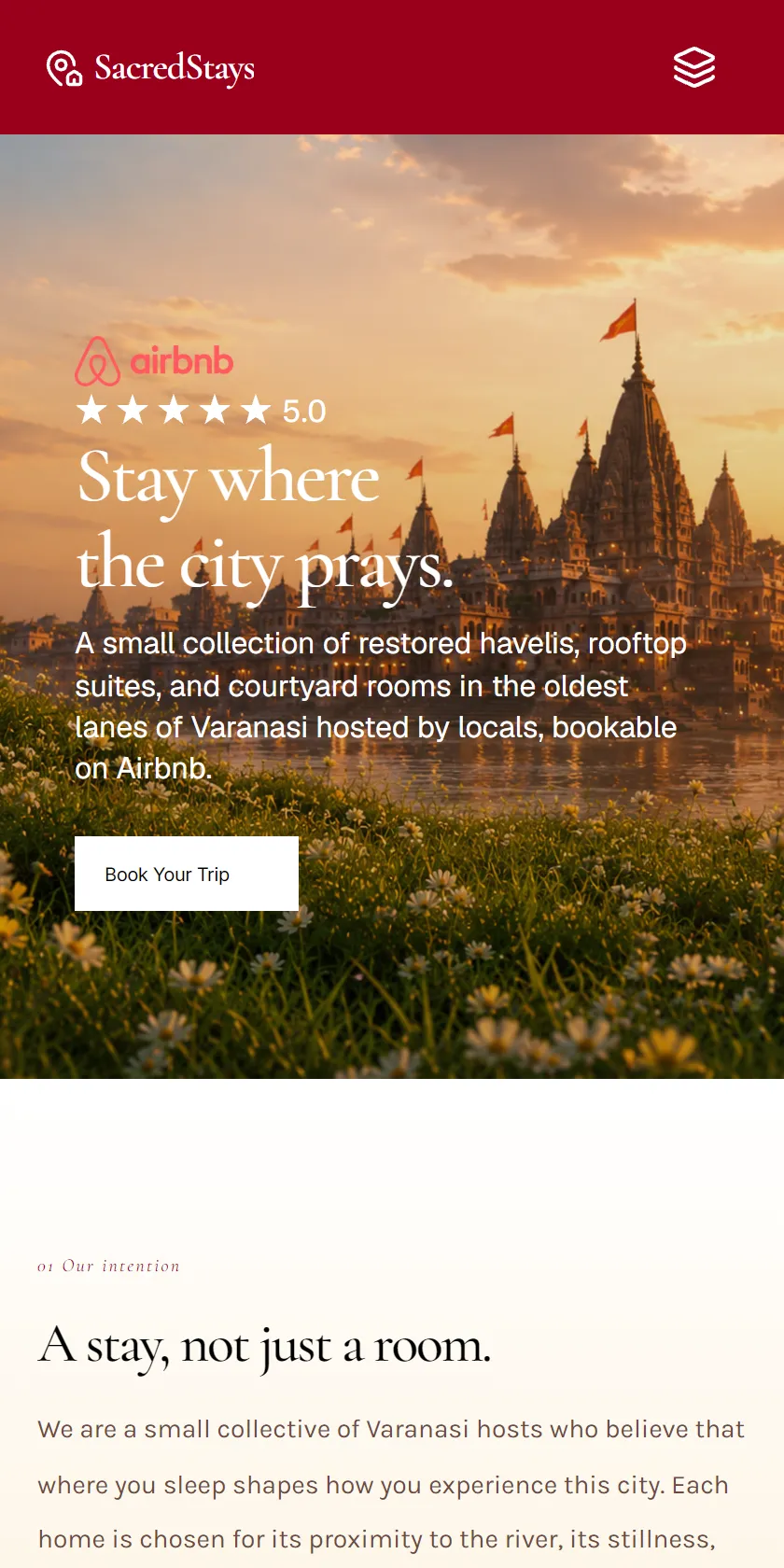Go to SacredStays home via logo

click(150, 68)
